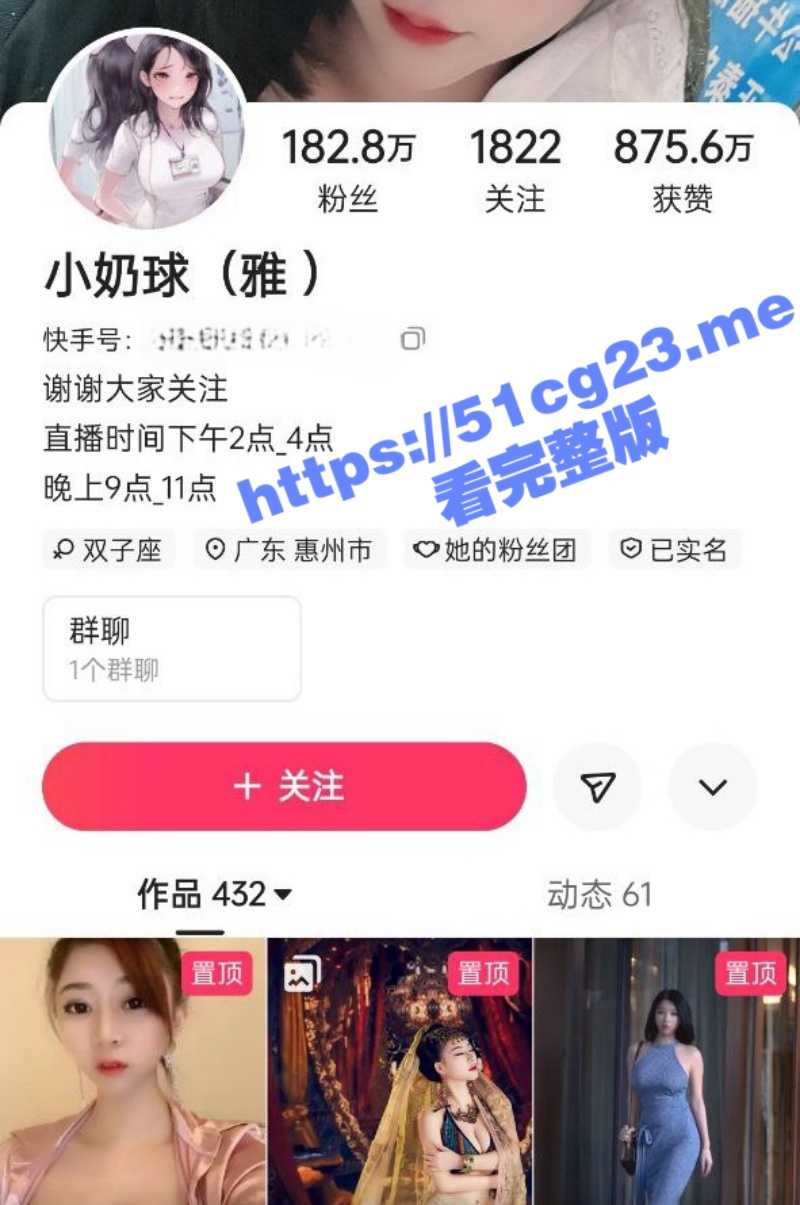Open the profile avatar picture

click(146, 128)
